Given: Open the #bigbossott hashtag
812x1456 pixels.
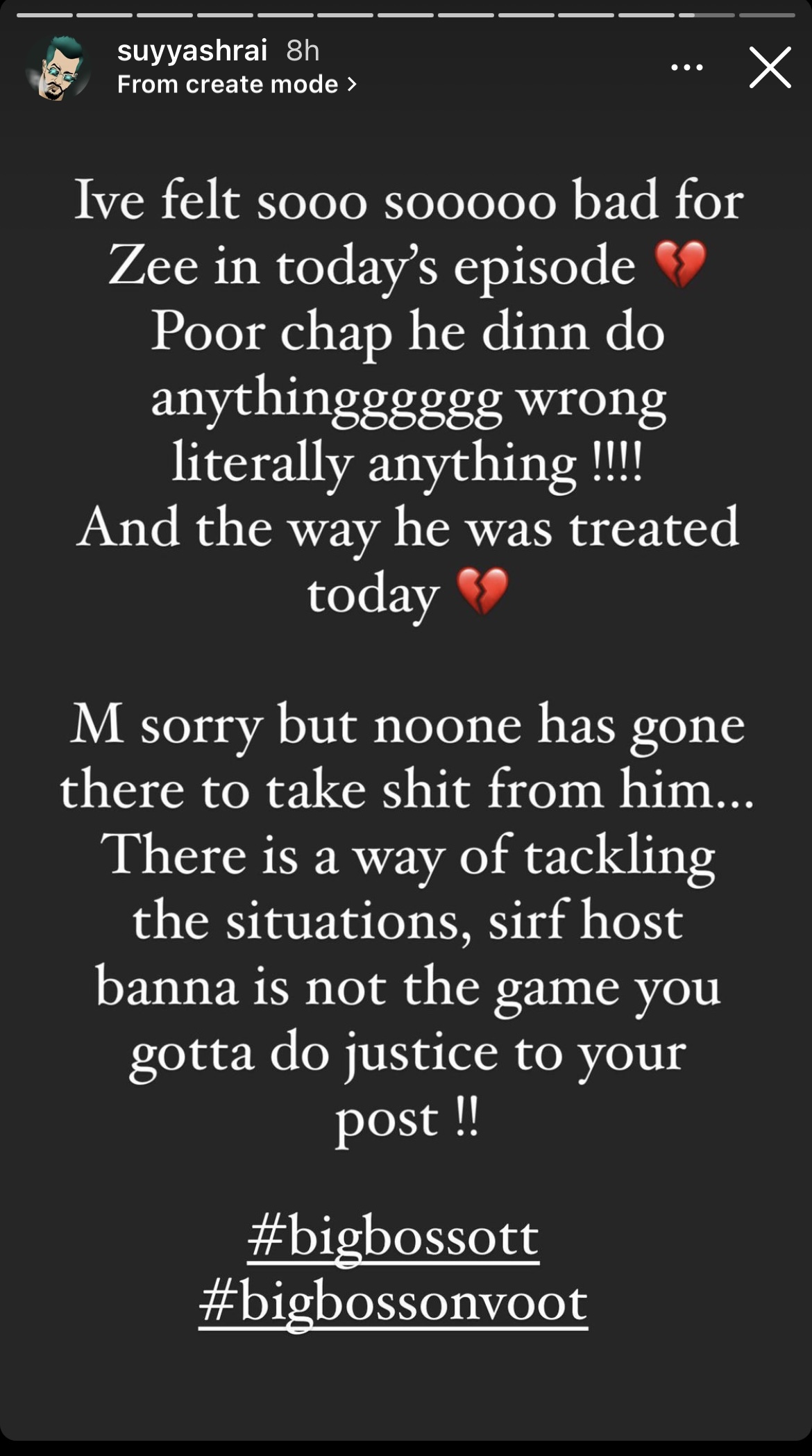Looking at the screenshot, I should click(x=393, y=1237).
